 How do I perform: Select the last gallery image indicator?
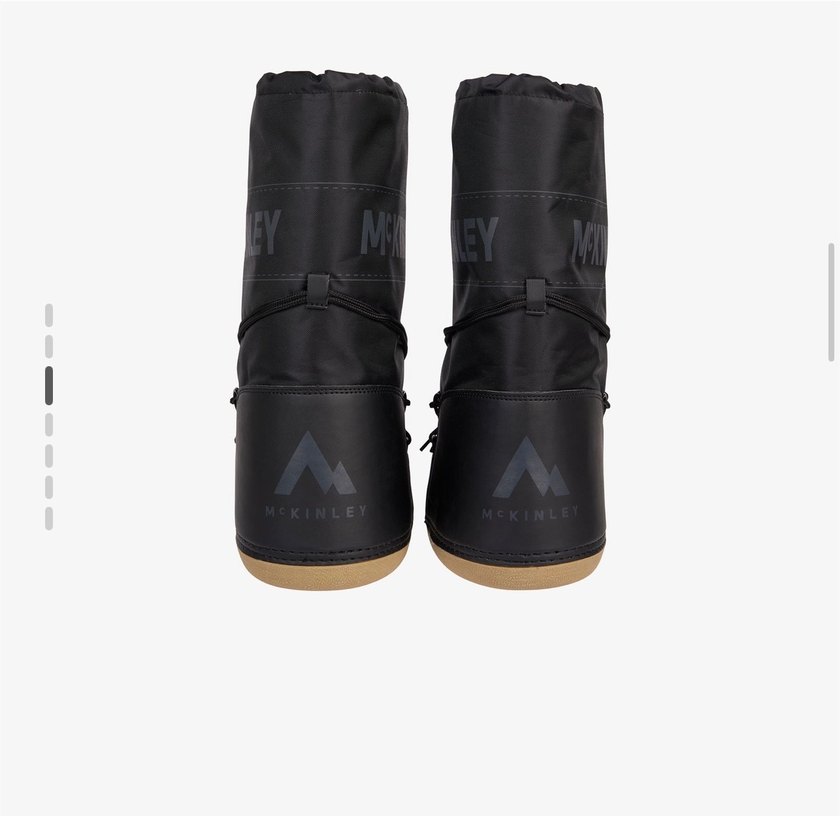click(49, 519)
